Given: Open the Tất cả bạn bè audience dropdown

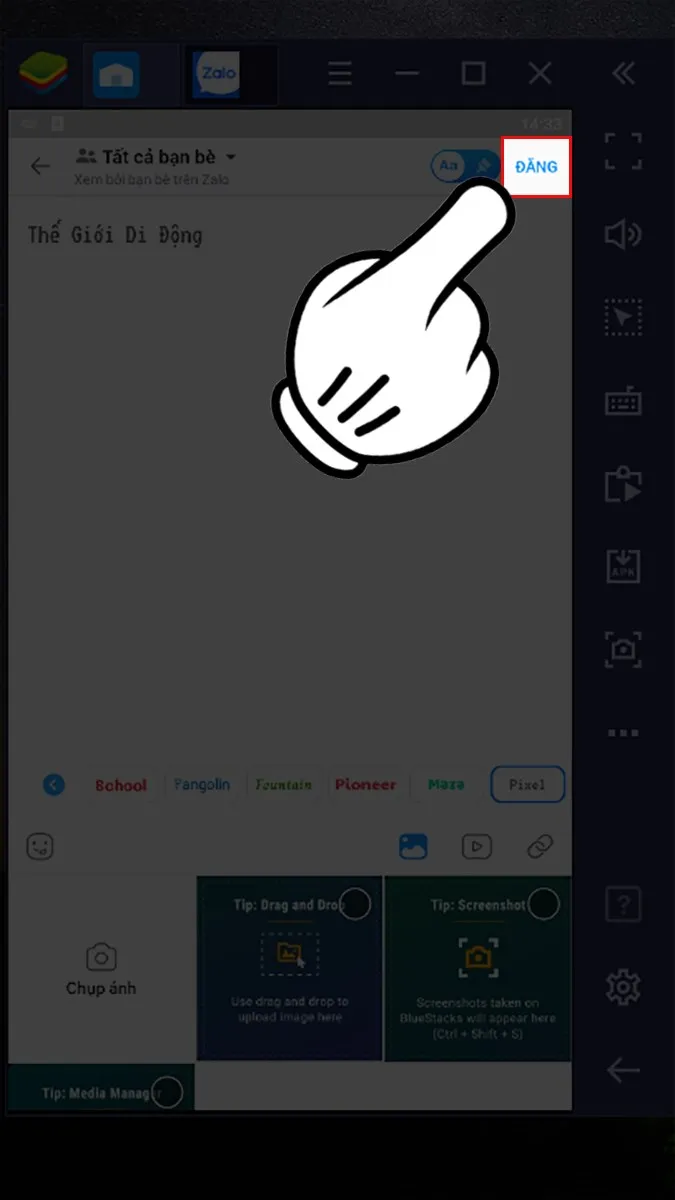Looking at the screenshot, I should pyautogui.click(x=156, y=157).
